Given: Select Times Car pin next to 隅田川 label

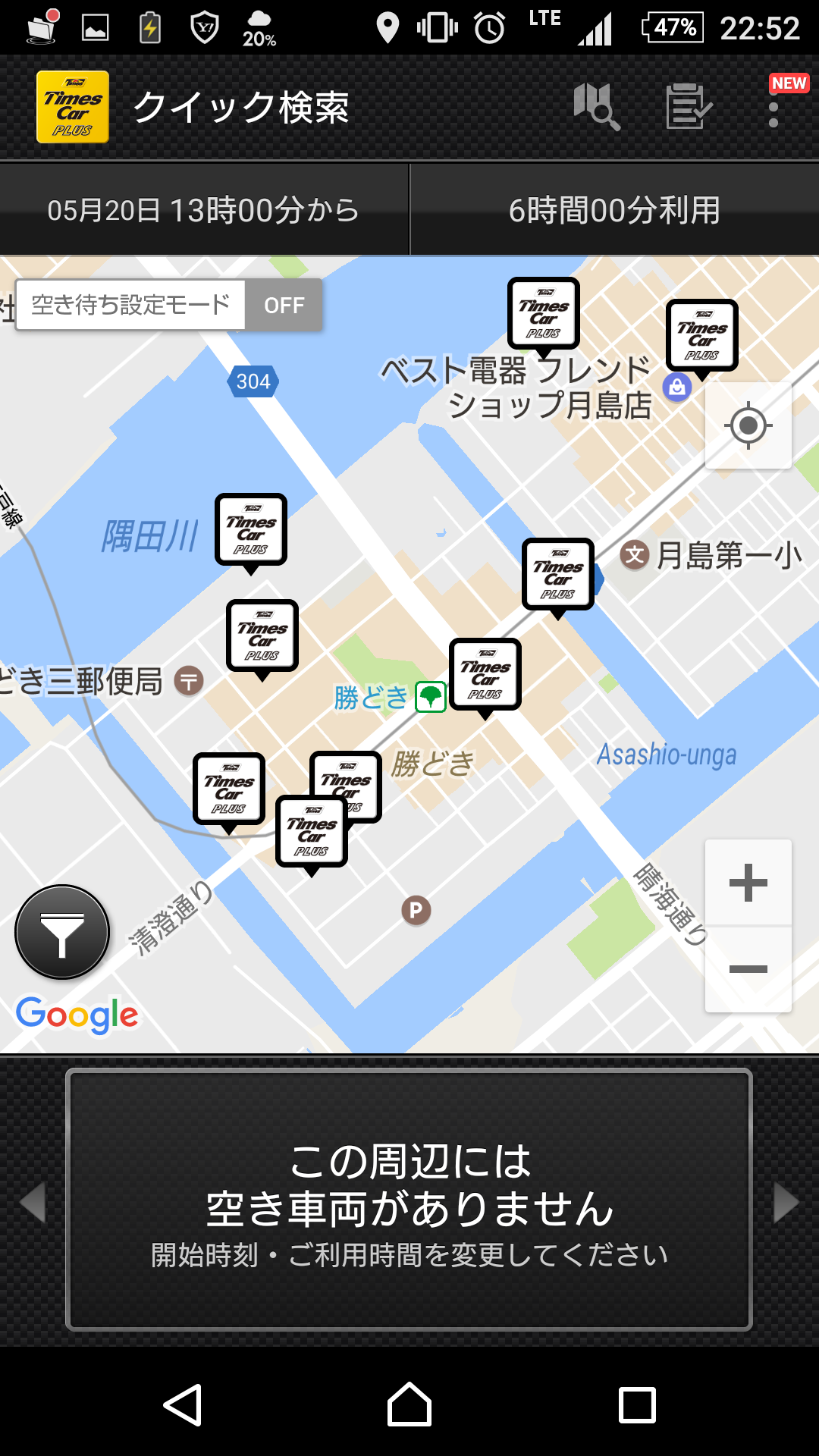Looking at the screenshot, I should point(251,529).
